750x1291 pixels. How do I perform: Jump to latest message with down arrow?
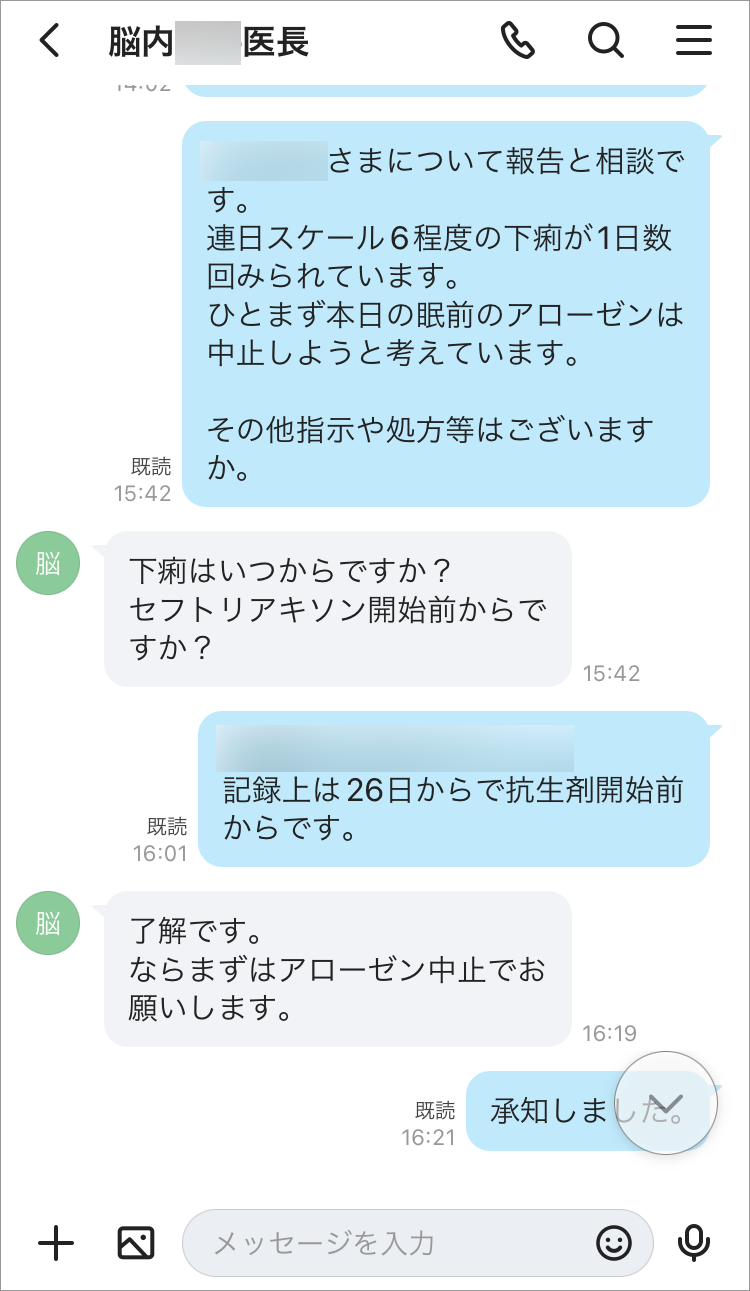[666, 1104]
